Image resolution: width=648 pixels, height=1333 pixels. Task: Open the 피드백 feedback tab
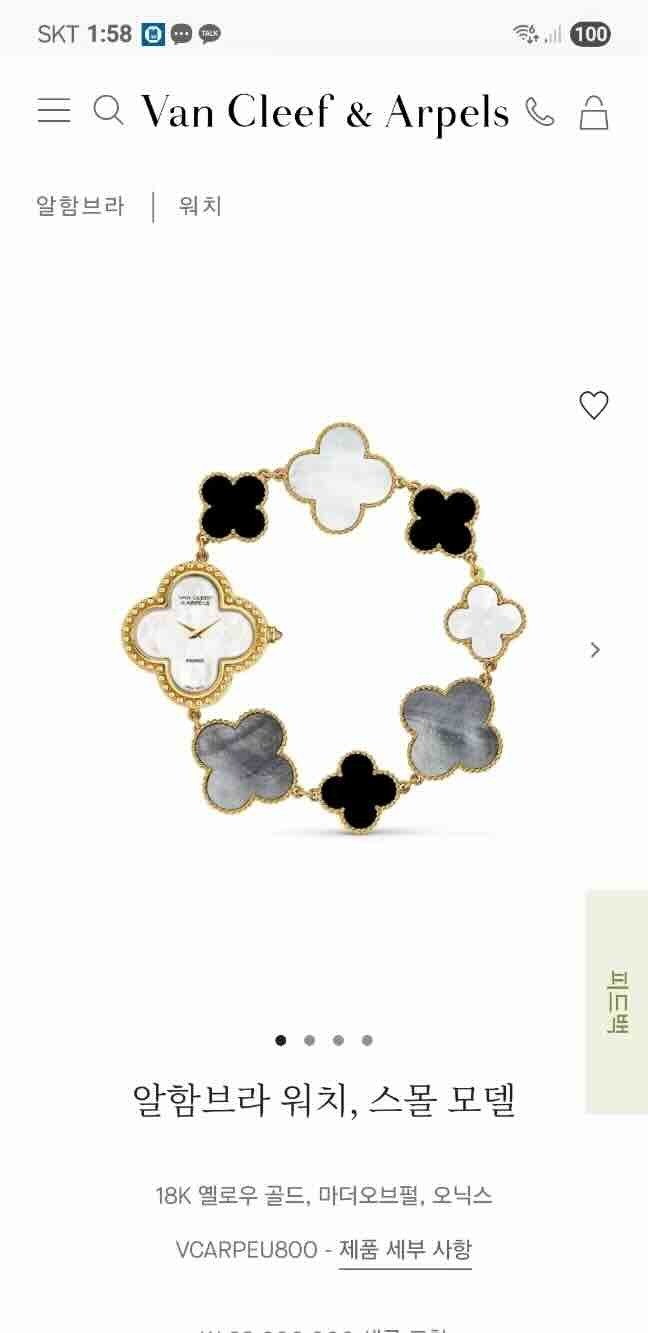coord(617,1001)
